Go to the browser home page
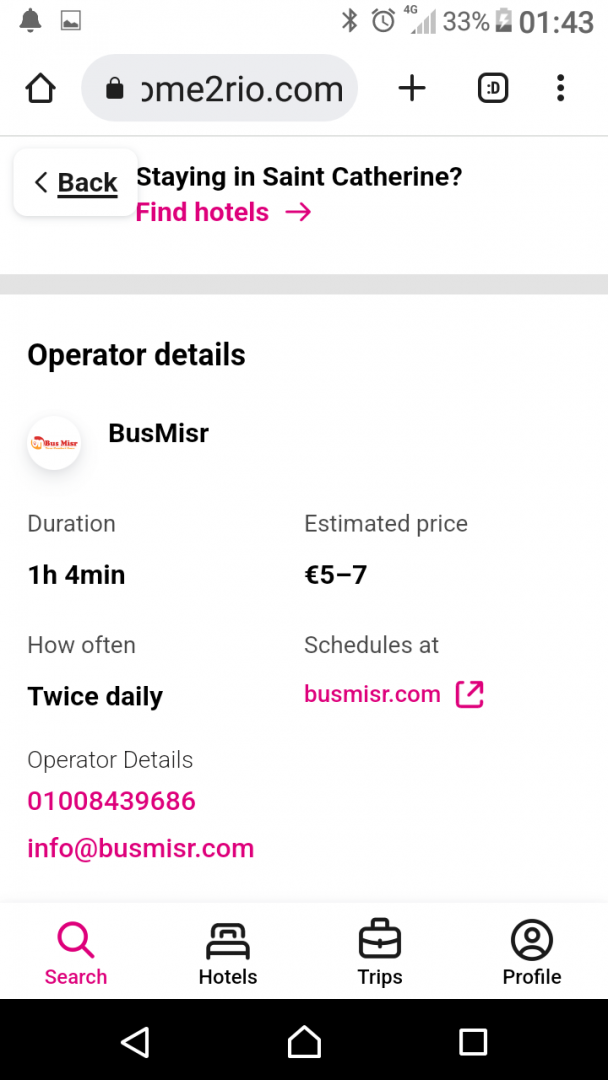The image size is (608, 1080). coord(40,89)
